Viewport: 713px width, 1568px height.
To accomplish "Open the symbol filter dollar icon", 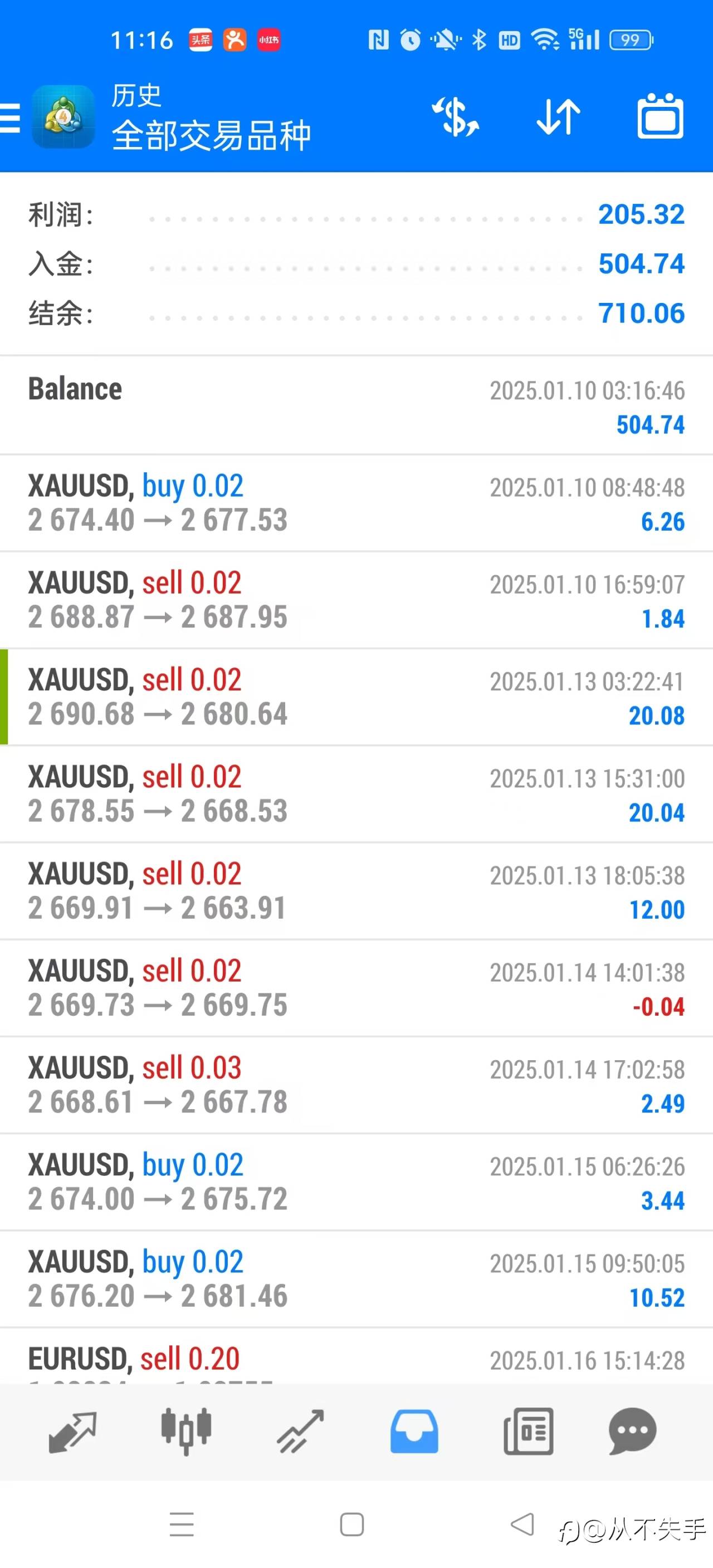I will (456, 116).
